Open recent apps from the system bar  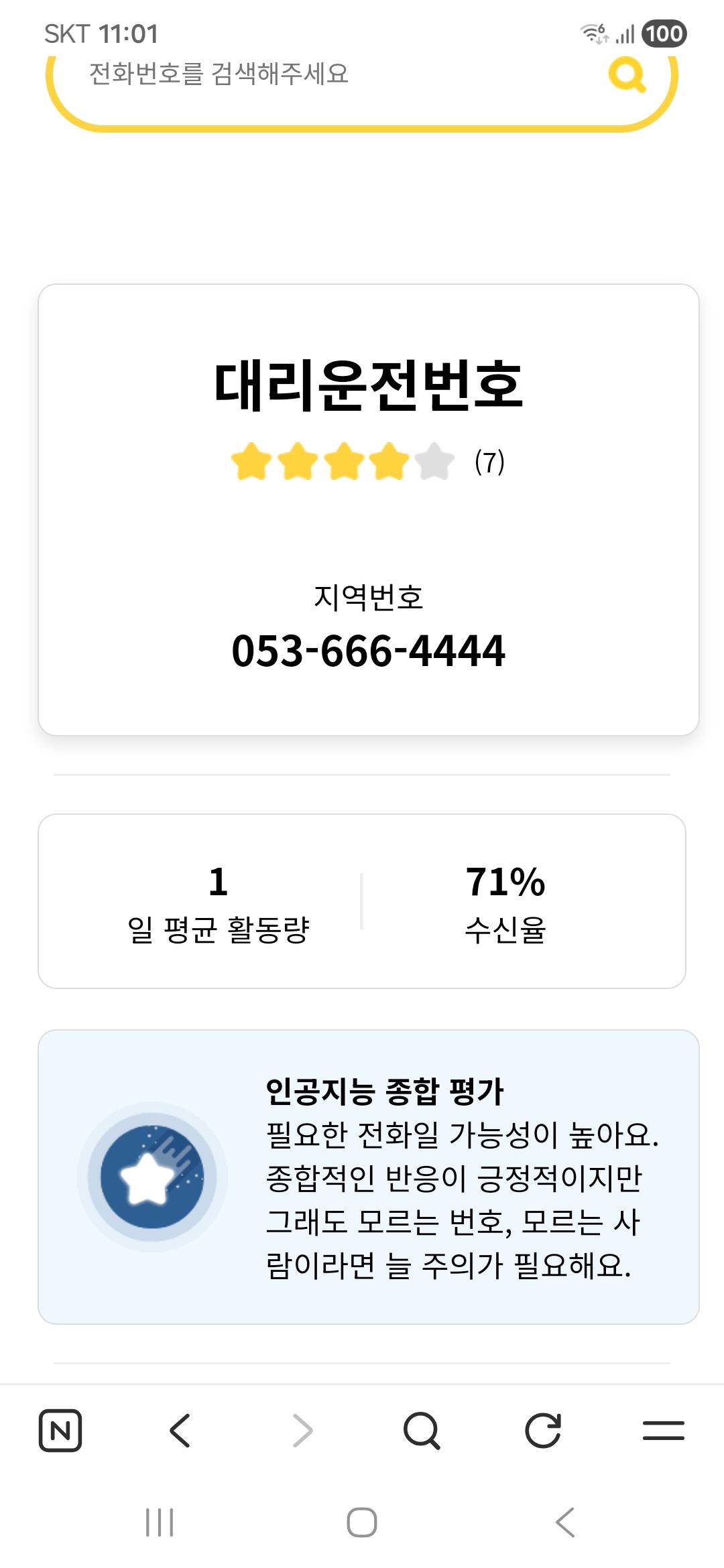(x=160, y=1522)
